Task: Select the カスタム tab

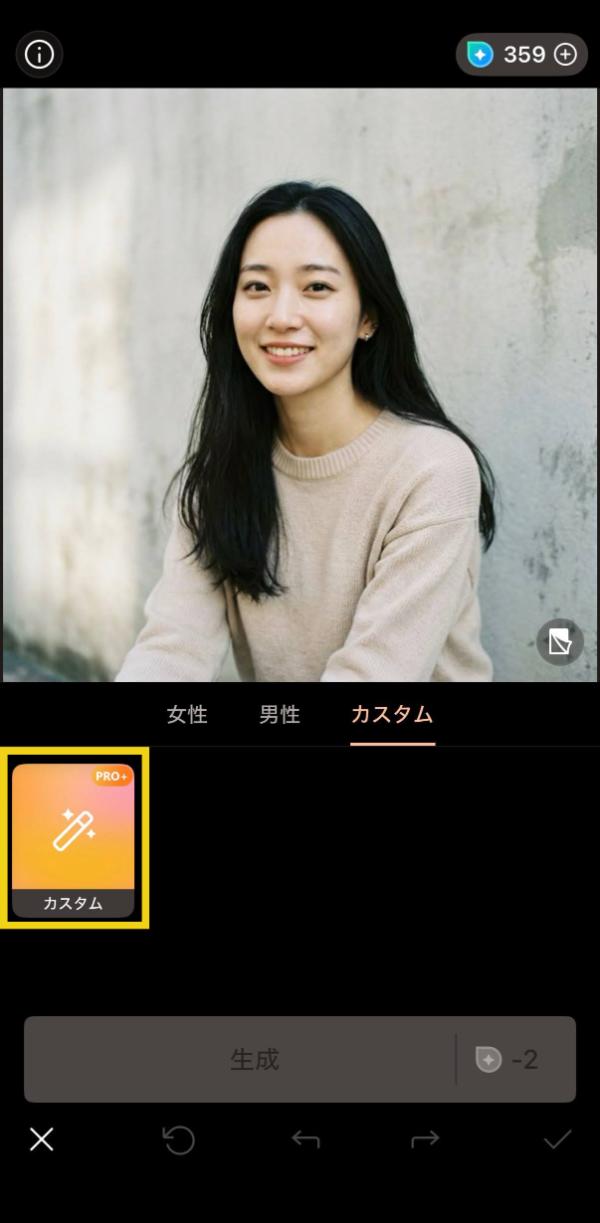Action: point(391,714)
